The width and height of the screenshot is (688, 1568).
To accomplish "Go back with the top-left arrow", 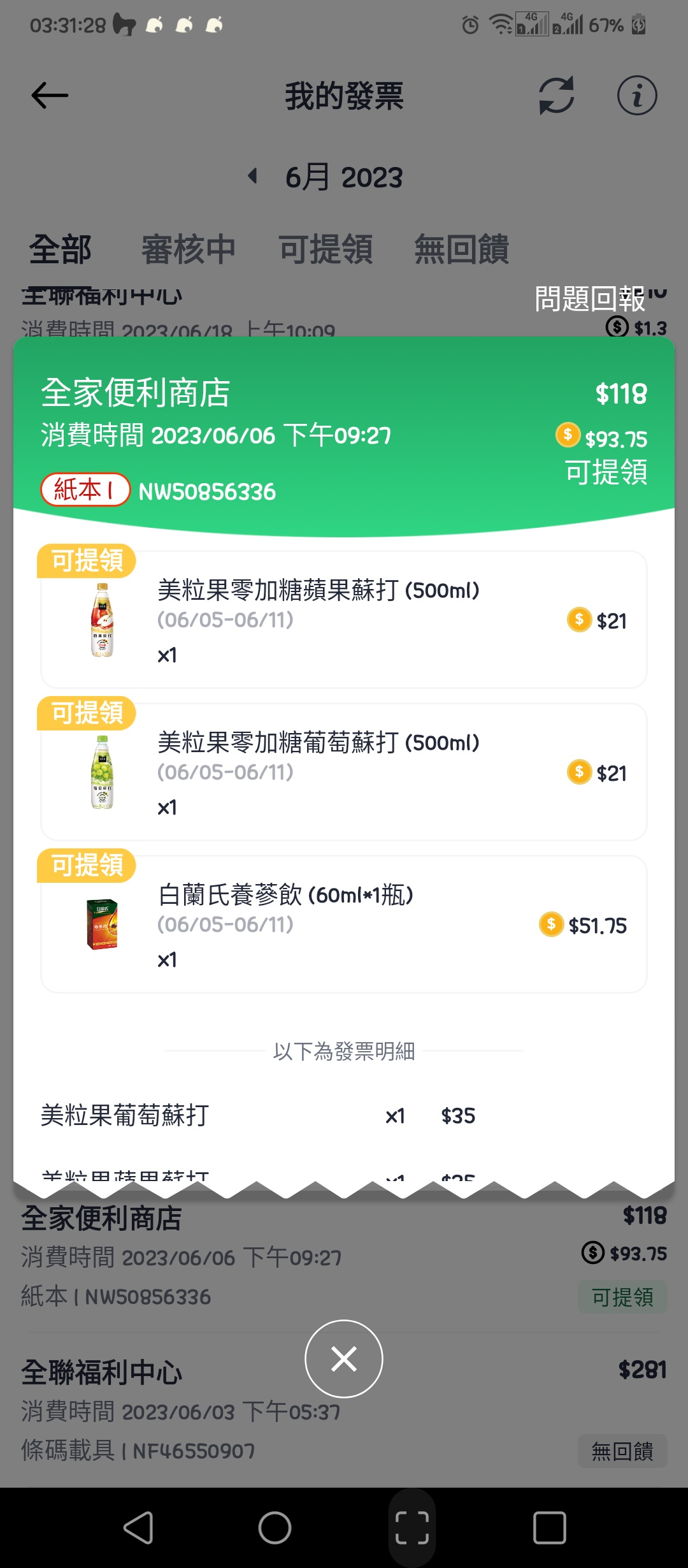I will coord(50,96).
